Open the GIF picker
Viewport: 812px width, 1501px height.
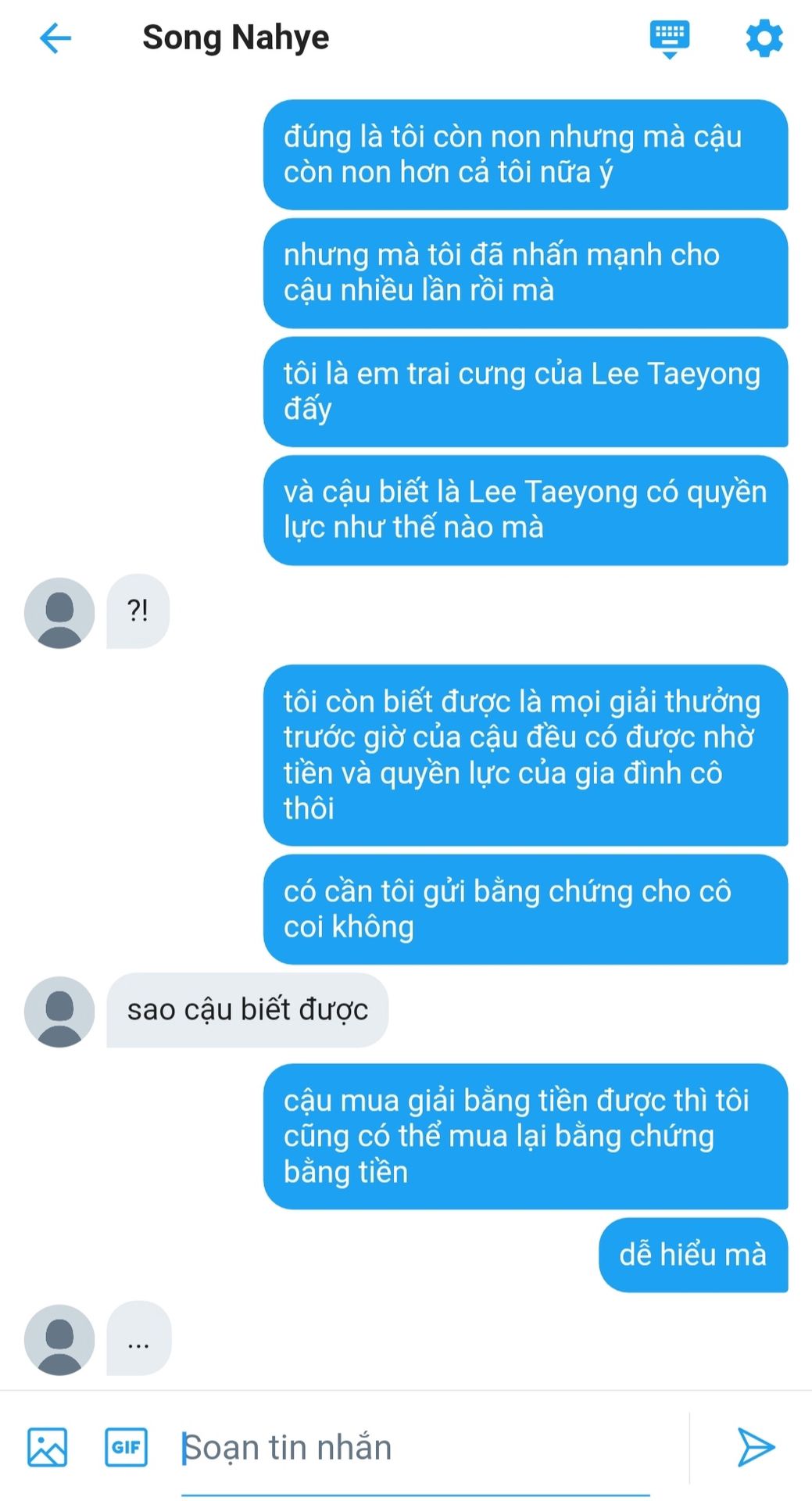coord(127,1447)
